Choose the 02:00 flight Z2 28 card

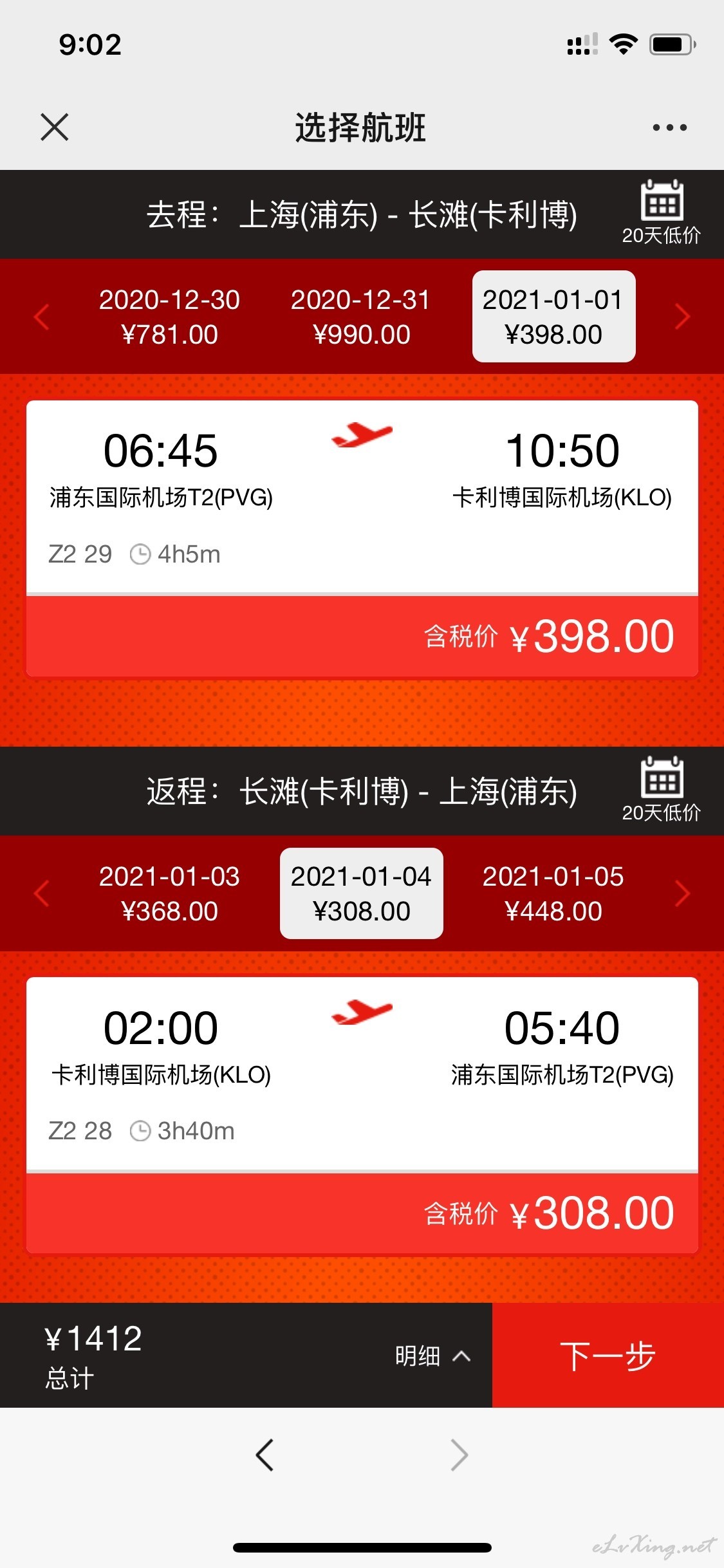(x=362, y=1115)
